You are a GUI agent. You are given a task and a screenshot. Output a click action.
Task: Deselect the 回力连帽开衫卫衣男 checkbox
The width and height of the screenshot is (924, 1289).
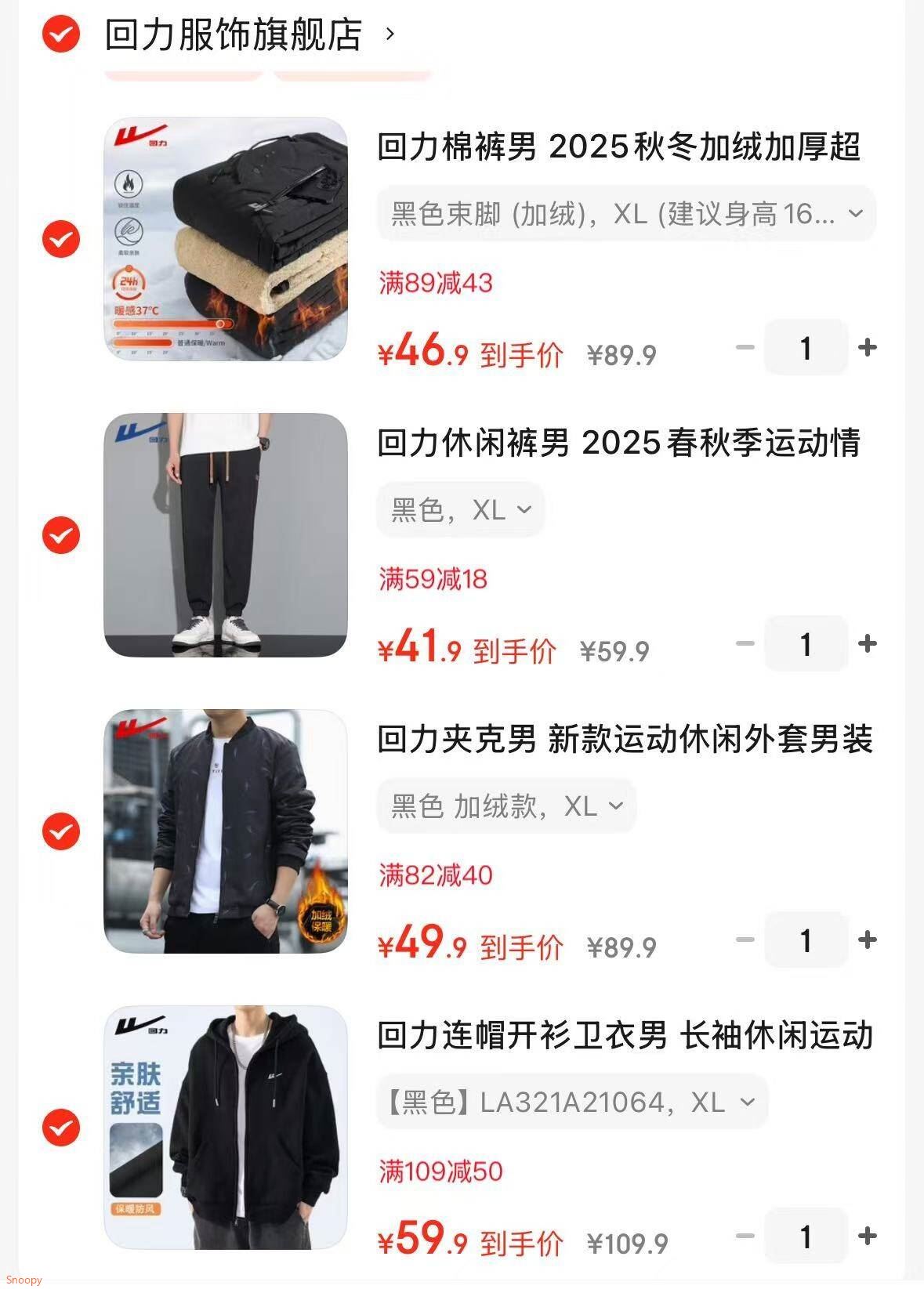pyautogui.click(x=61, y=1128)
